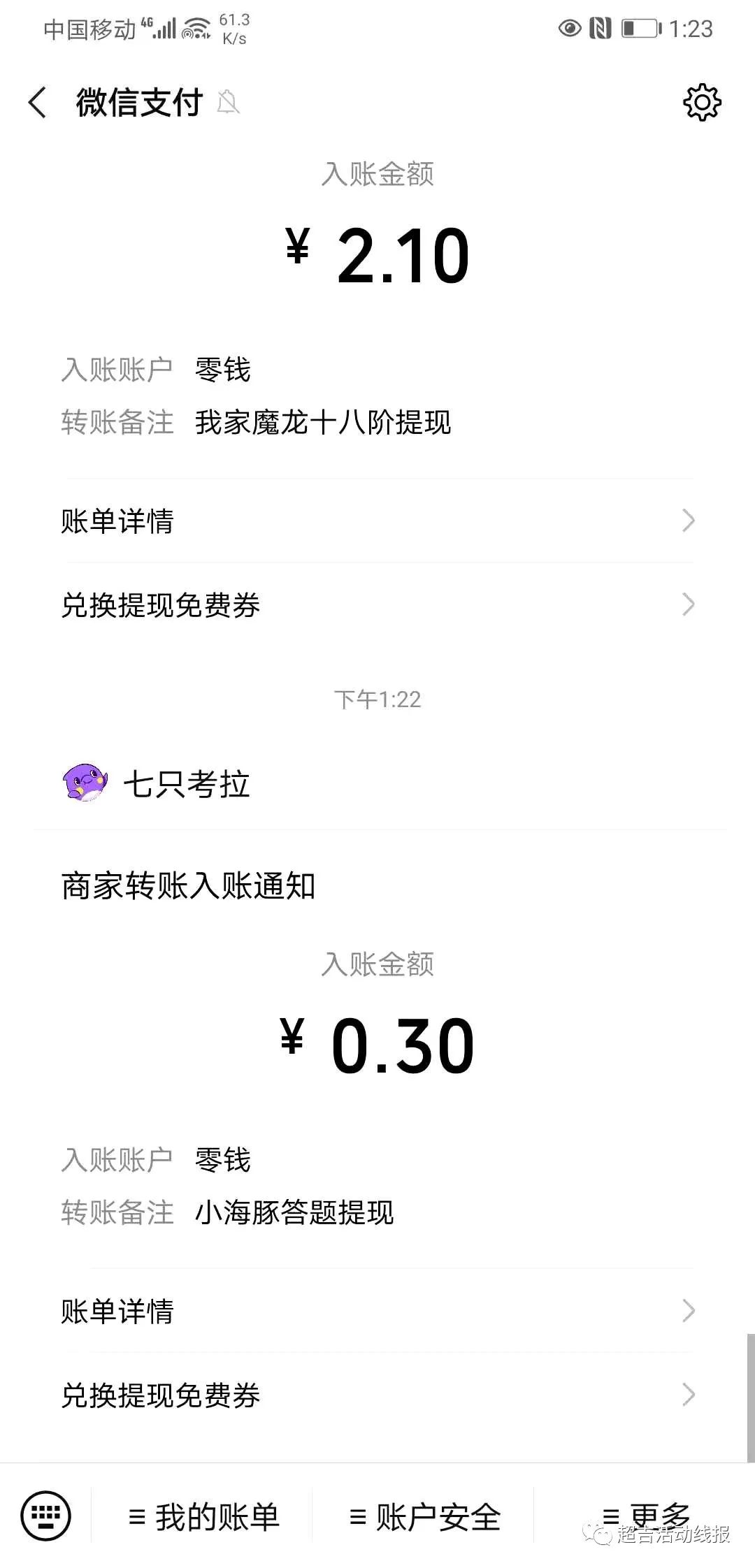Select 兑换提现免费券 under the ¥0.30 transfer

[377, 1395]
